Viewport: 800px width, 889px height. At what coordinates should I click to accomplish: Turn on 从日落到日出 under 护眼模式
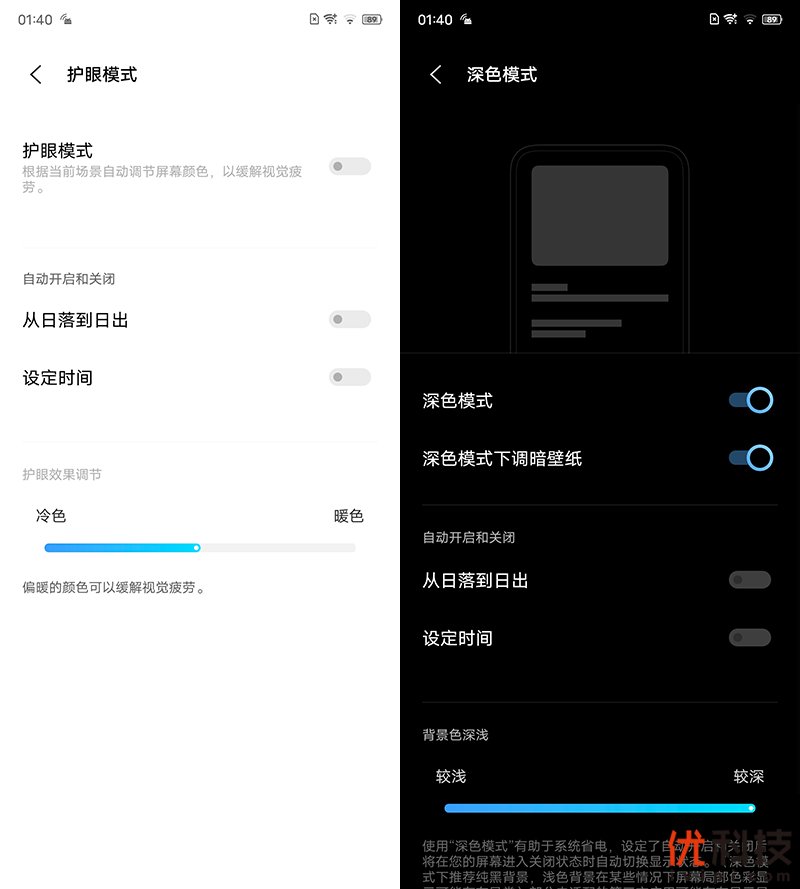tap(350, 320)
